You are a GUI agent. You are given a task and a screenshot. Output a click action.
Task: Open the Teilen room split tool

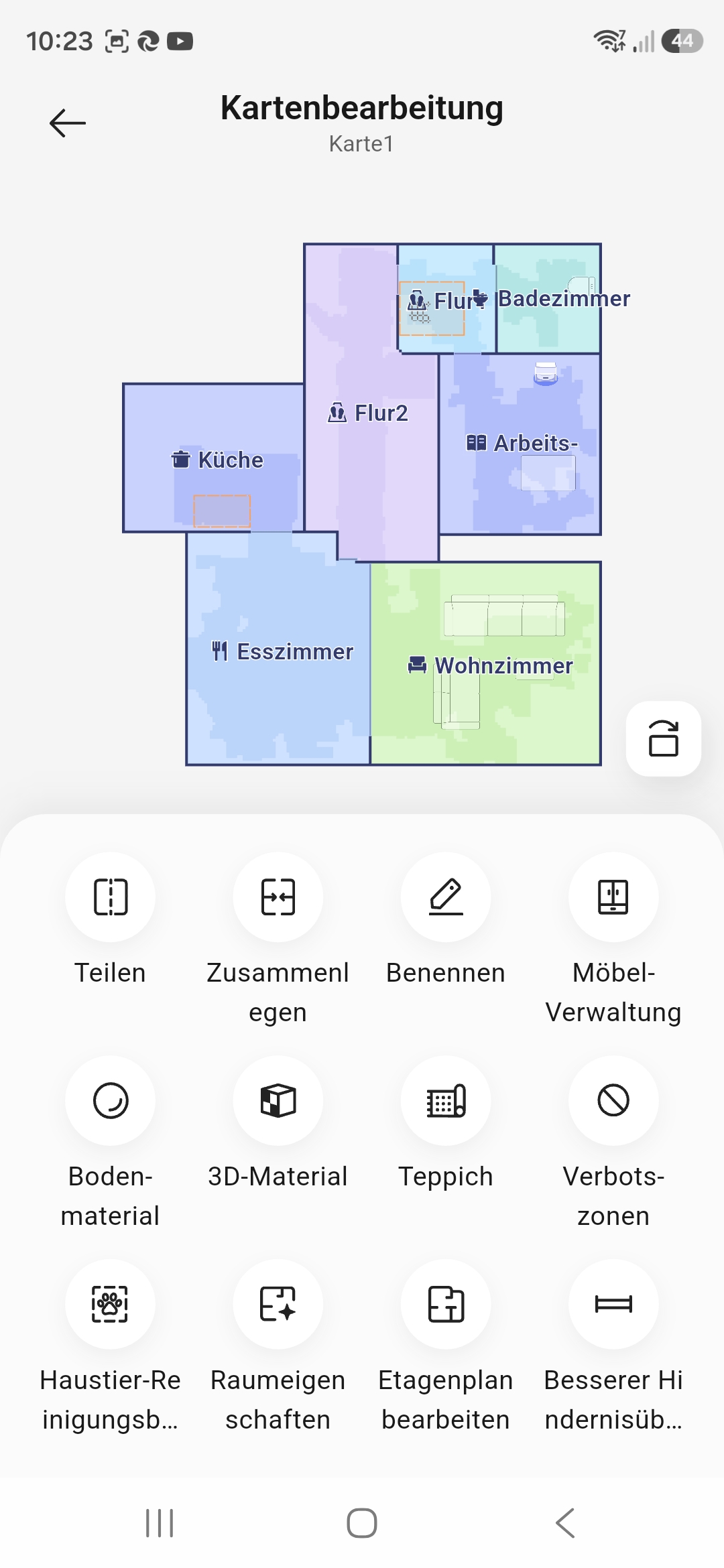tap(110, 897)
